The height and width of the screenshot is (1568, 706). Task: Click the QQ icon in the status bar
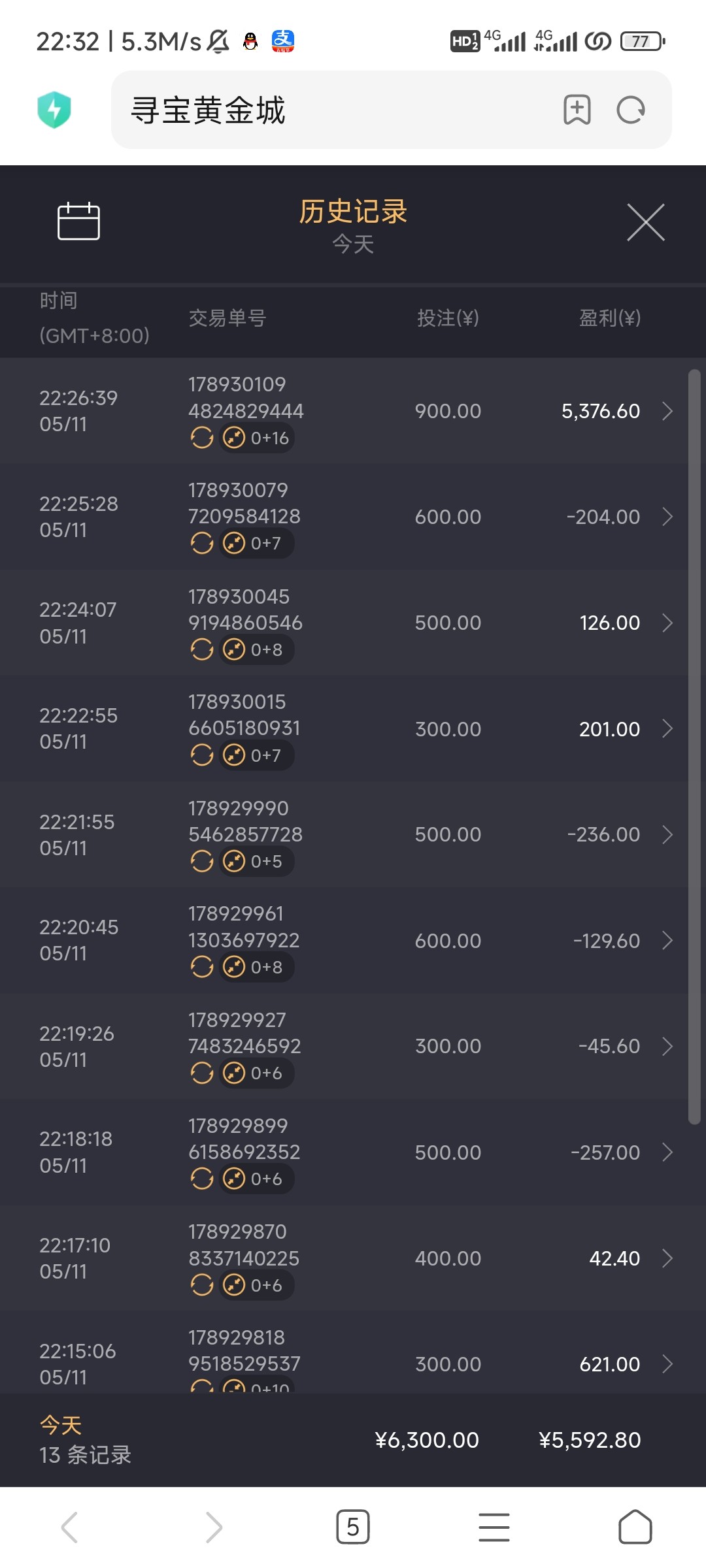(x=250, y=41)
